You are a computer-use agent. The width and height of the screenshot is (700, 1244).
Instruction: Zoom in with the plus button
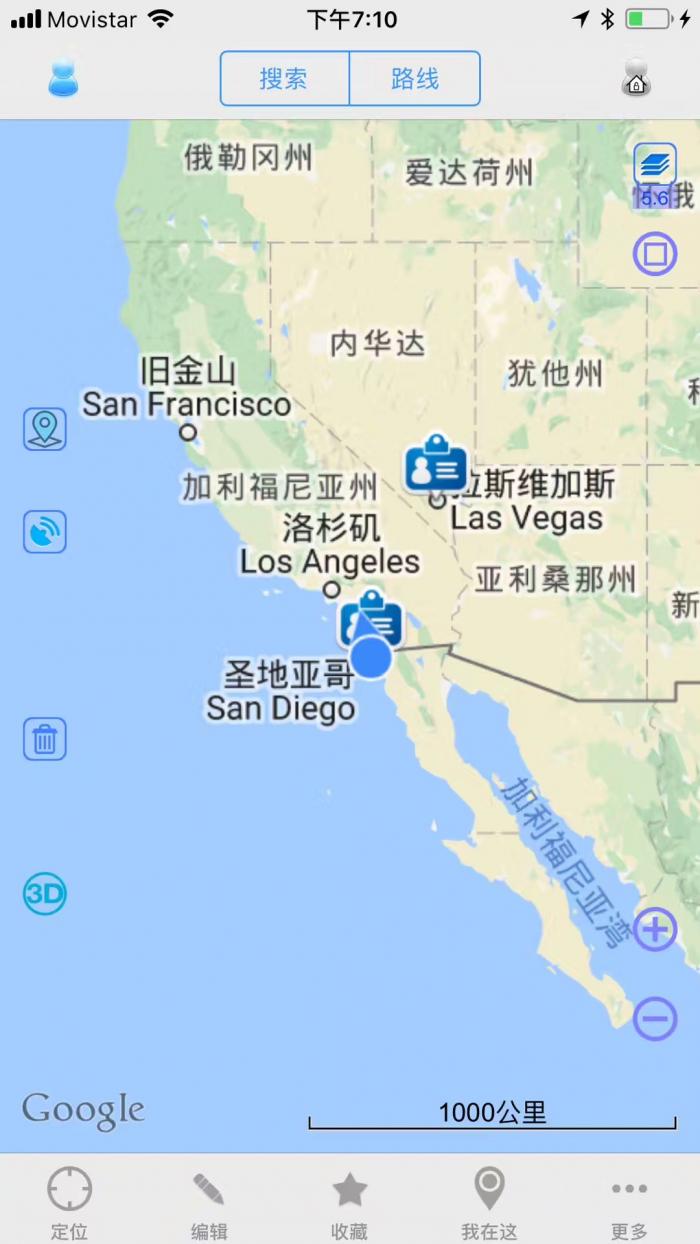(x=655, y=930)
